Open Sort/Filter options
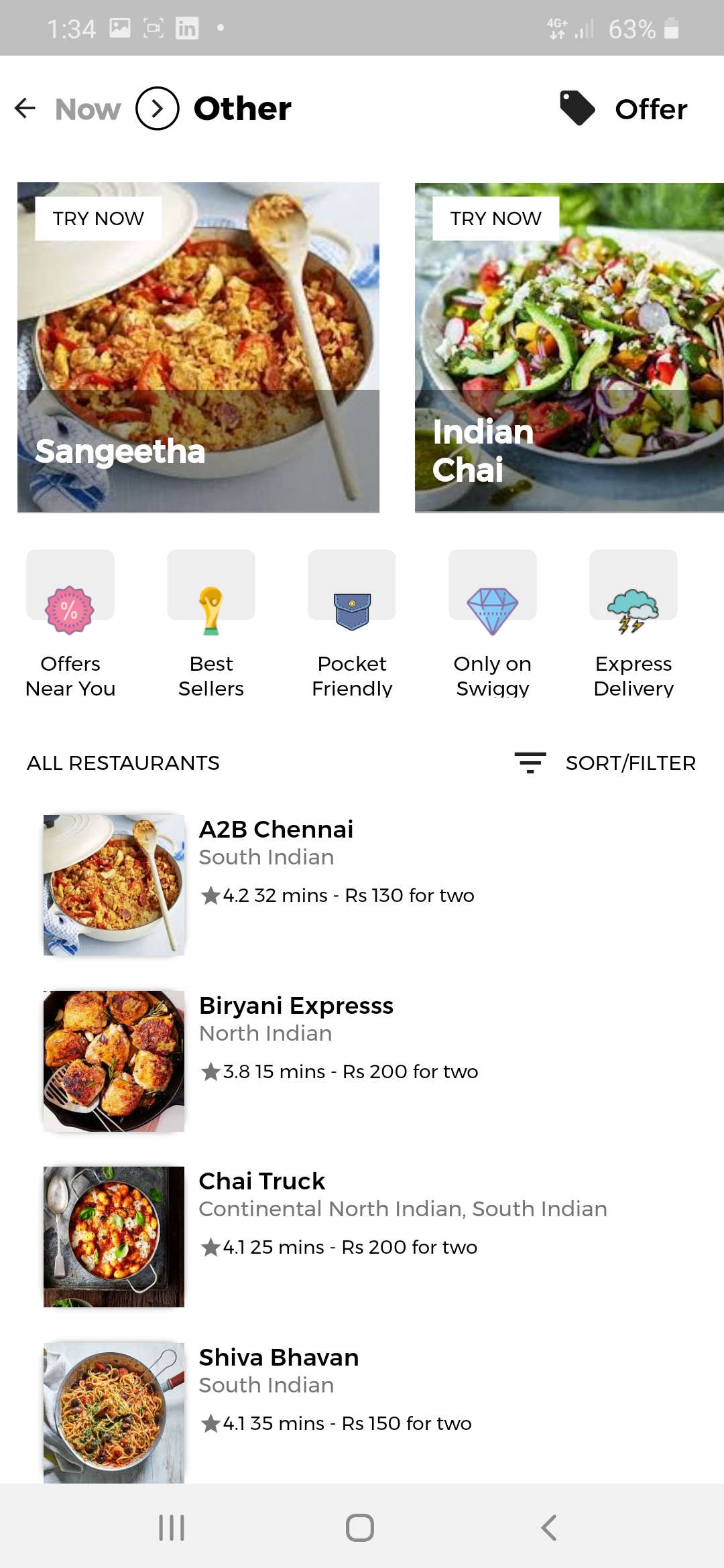This screenshot has height=1568, width=724. pos(605,763)
